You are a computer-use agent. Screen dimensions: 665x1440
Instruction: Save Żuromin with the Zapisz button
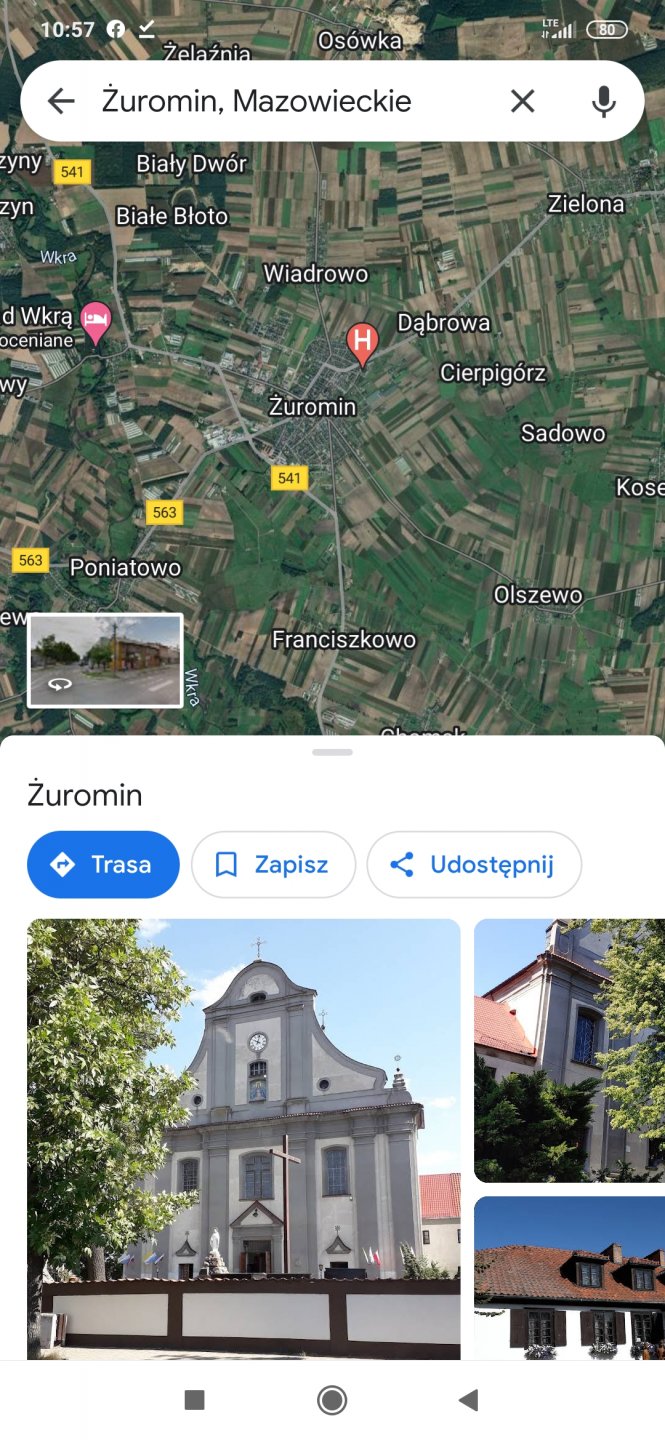(x=273, y=864)
